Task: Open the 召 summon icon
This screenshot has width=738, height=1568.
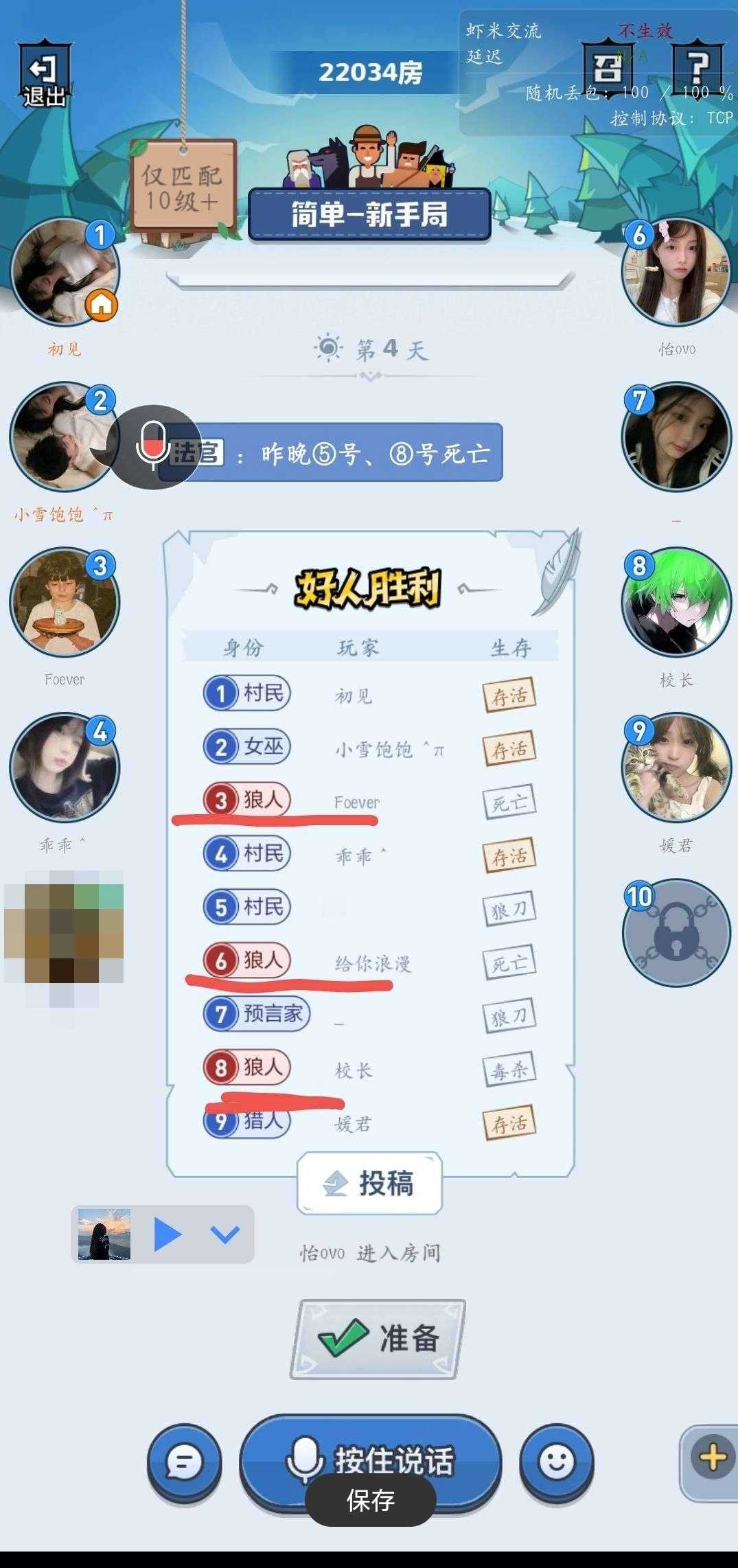Action: (x=607, y=69)
